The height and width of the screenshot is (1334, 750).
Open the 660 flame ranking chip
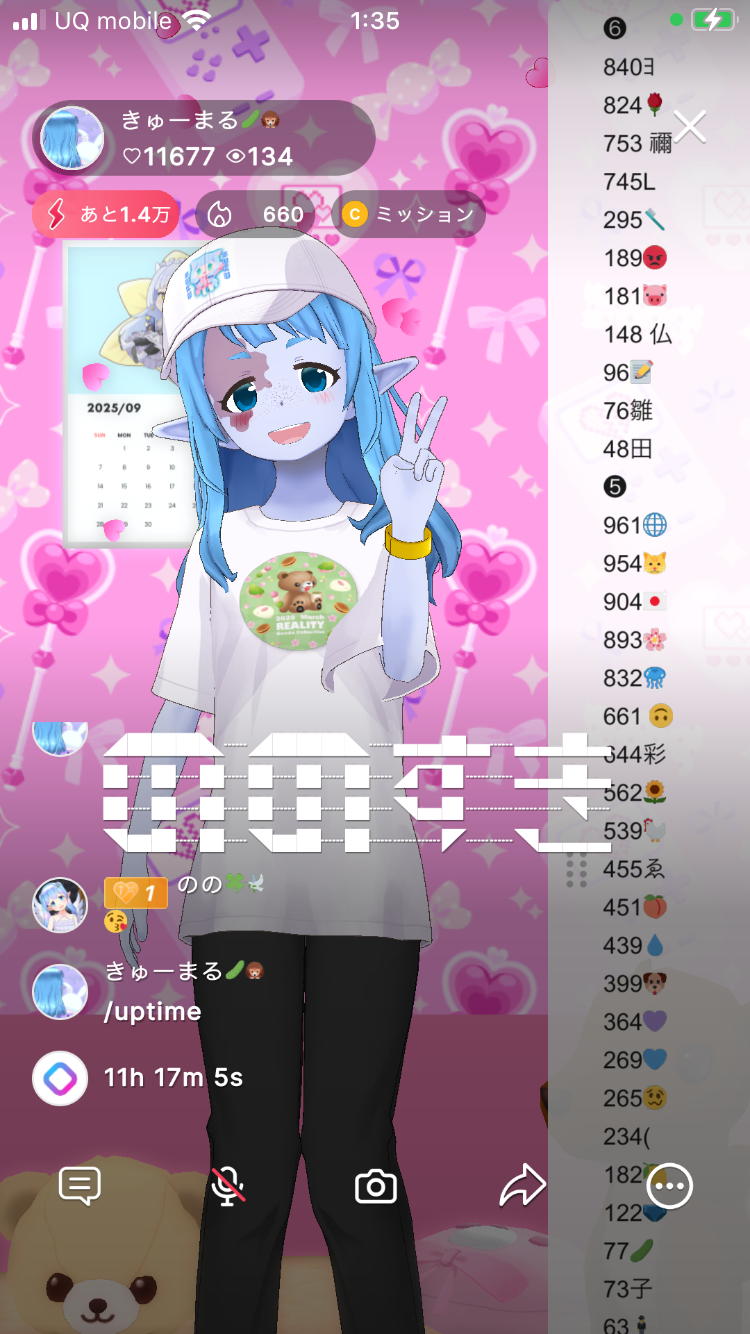coord(255,214)
